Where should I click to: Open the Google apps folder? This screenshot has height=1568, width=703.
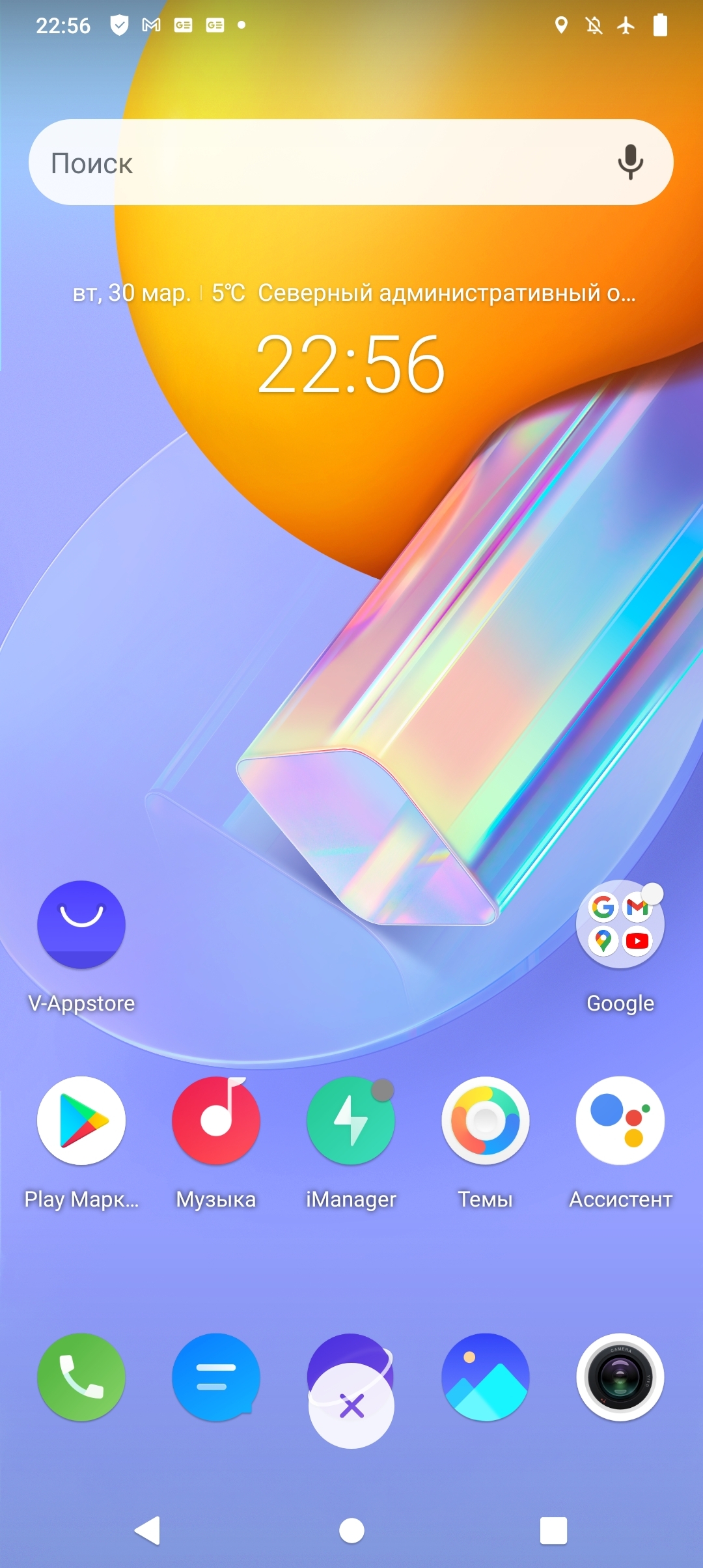tap(620, 925)
